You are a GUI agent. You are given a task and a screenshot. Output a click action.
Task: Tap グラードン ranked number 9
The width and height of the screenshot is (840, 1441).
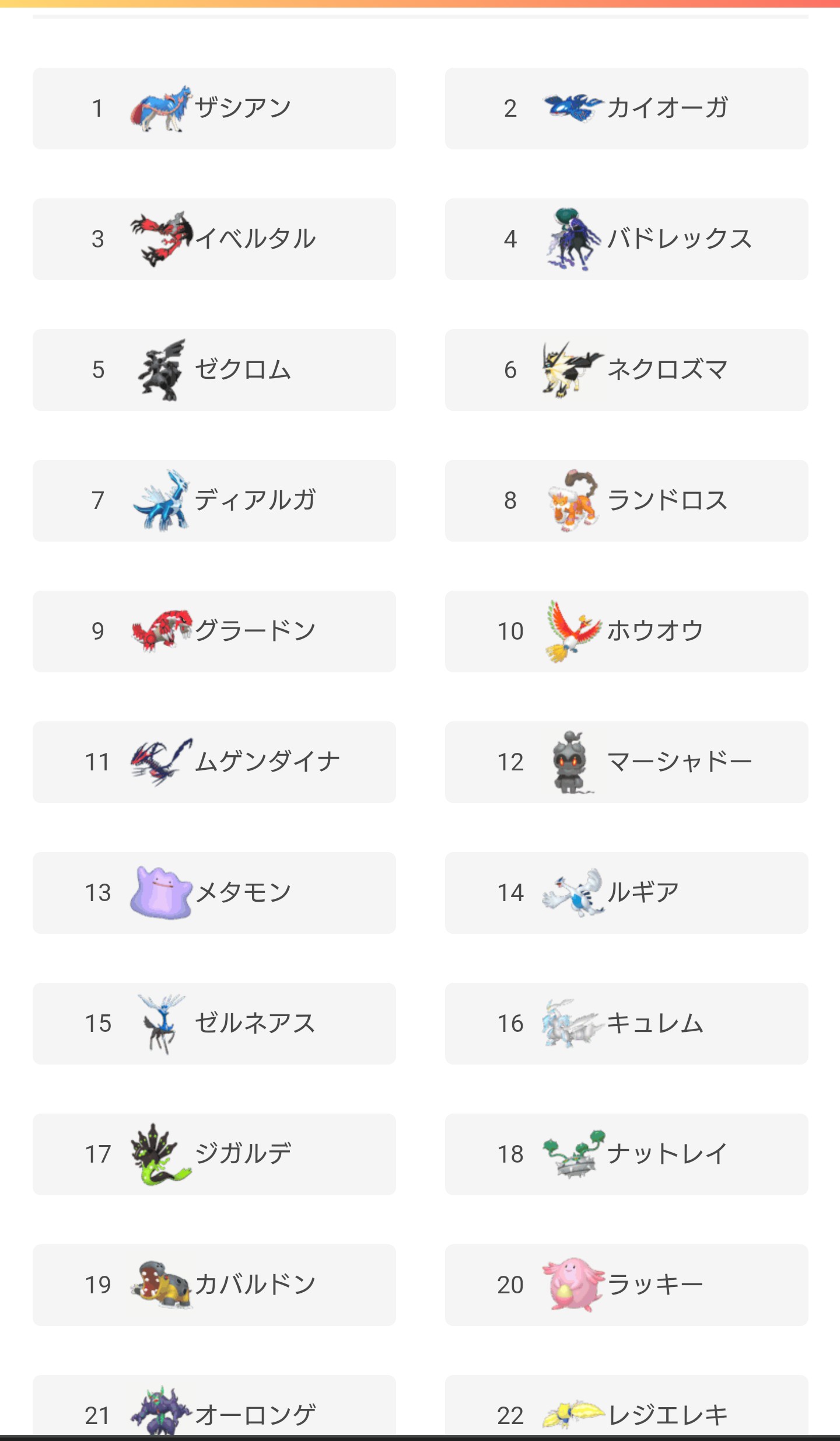[x=214, y=631]
